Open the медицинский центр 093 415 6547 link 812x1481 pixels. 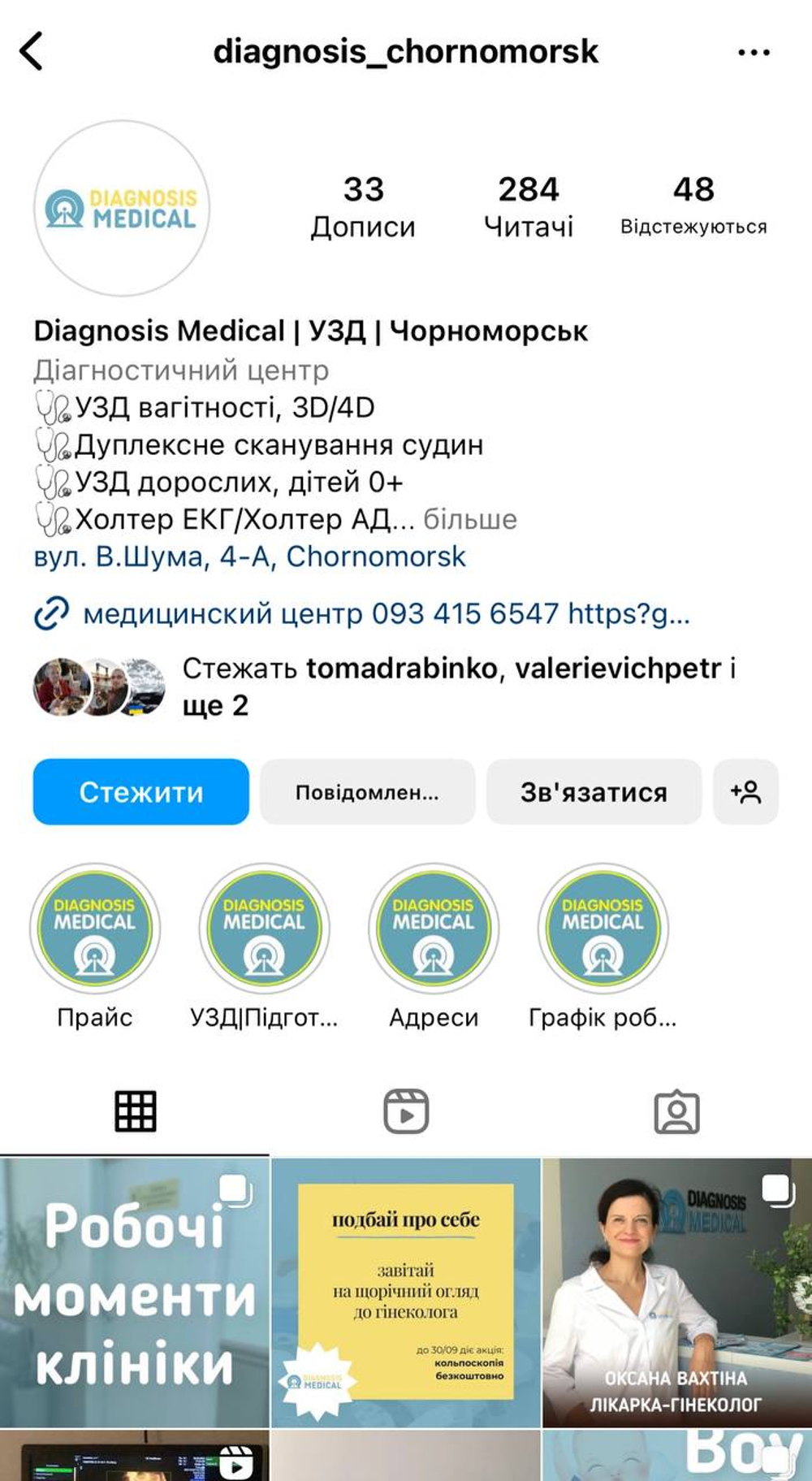386,613
